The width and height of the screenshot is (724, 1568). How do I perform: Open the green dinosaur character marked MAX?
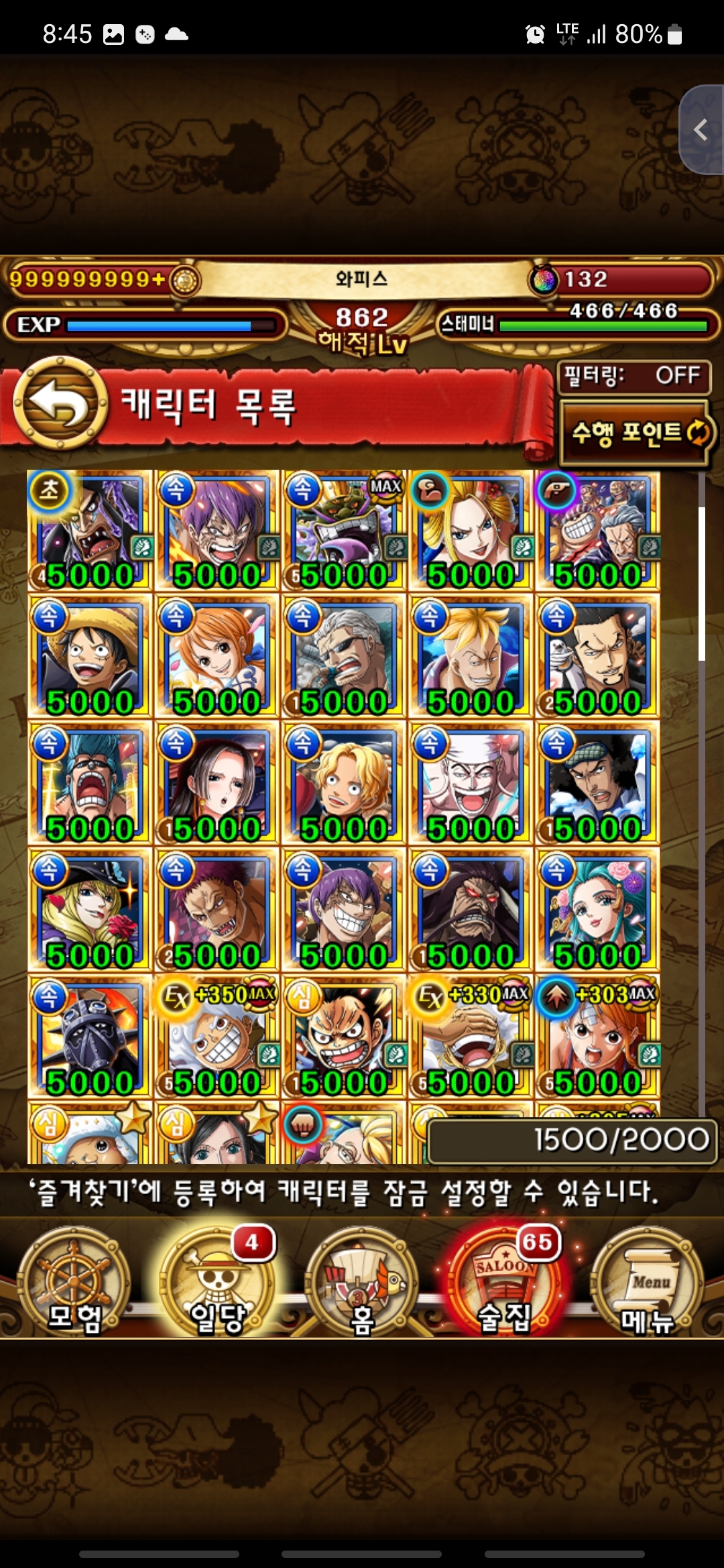(x=343, y=531)
